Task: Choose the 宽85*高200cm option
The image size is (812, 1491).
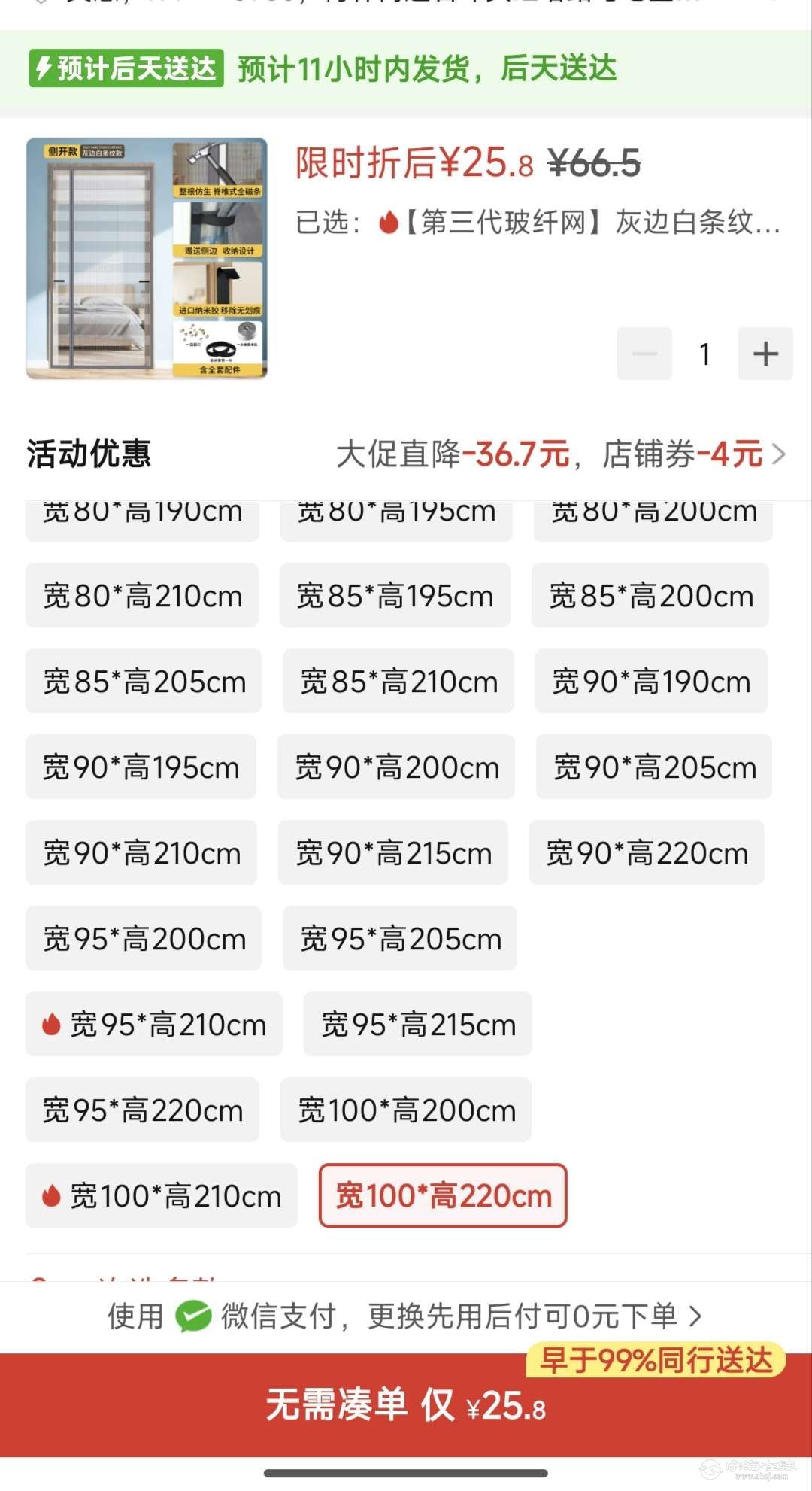Action: click(x=650, y=596)
